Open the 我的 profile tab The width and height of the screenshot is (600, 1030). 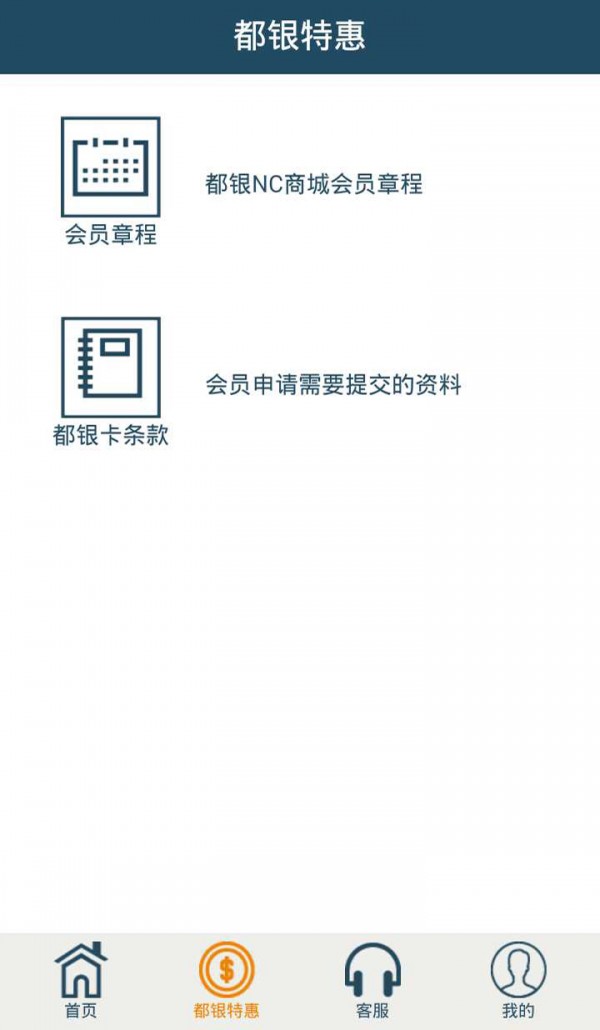tap(518, 980)
